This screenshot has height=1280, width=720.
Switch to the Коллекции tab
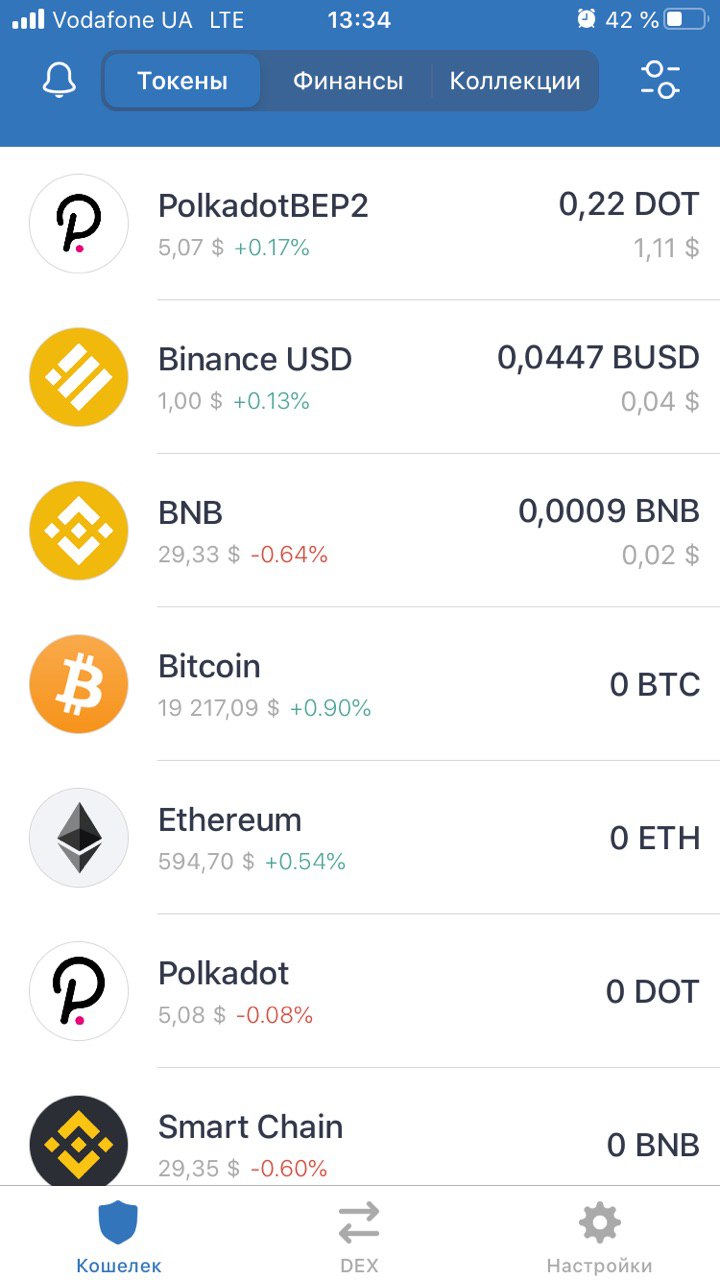(515, 81)
